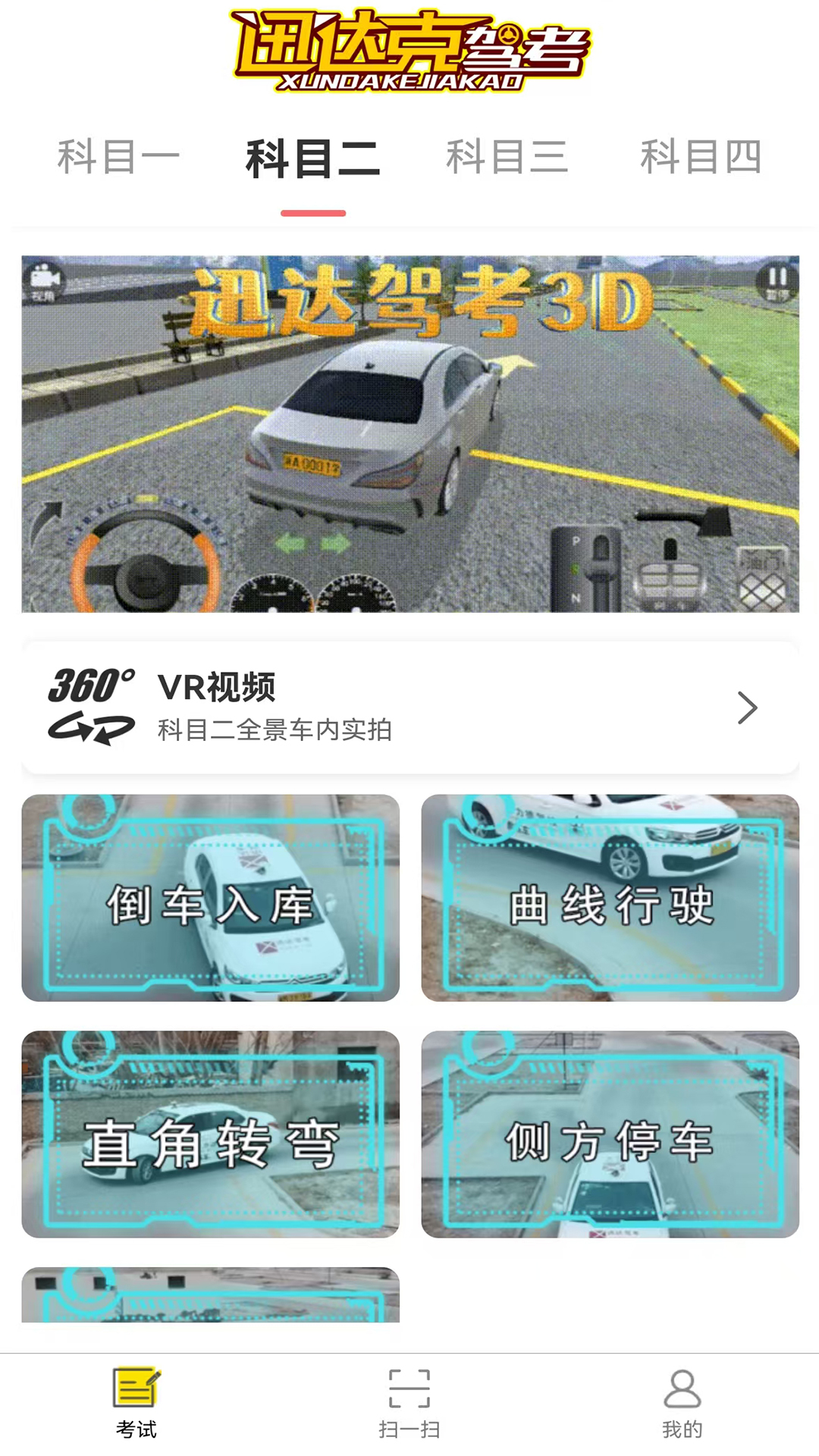This screenshot has width=819, height=1456.
Task: Open the 科目四 tab
Action: pos(701,158)
